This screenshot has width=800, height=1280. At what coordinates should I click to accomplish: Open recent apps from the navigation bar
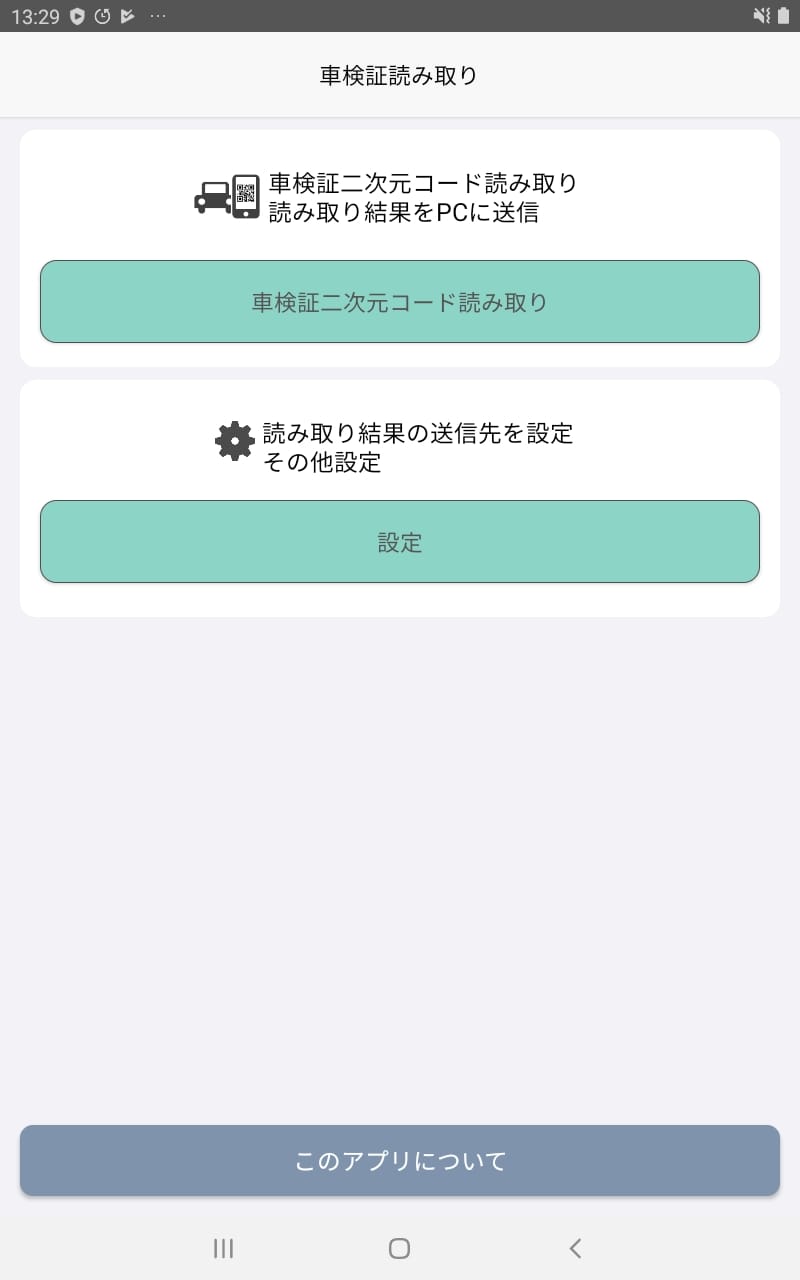(222, 1248)
